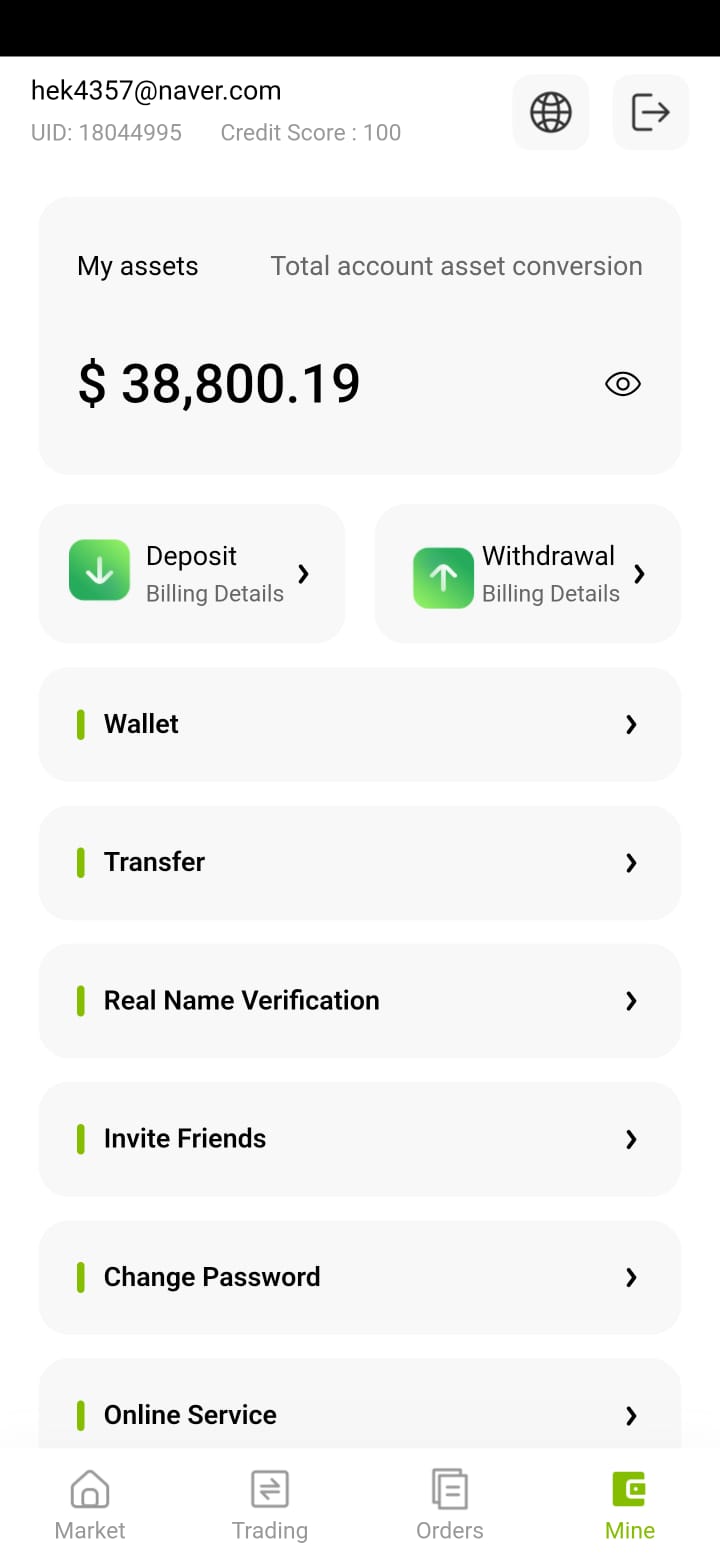This screenshot has width=720, height=1560.
Task: Select Invite Friends
Action: pos(360,1139)
